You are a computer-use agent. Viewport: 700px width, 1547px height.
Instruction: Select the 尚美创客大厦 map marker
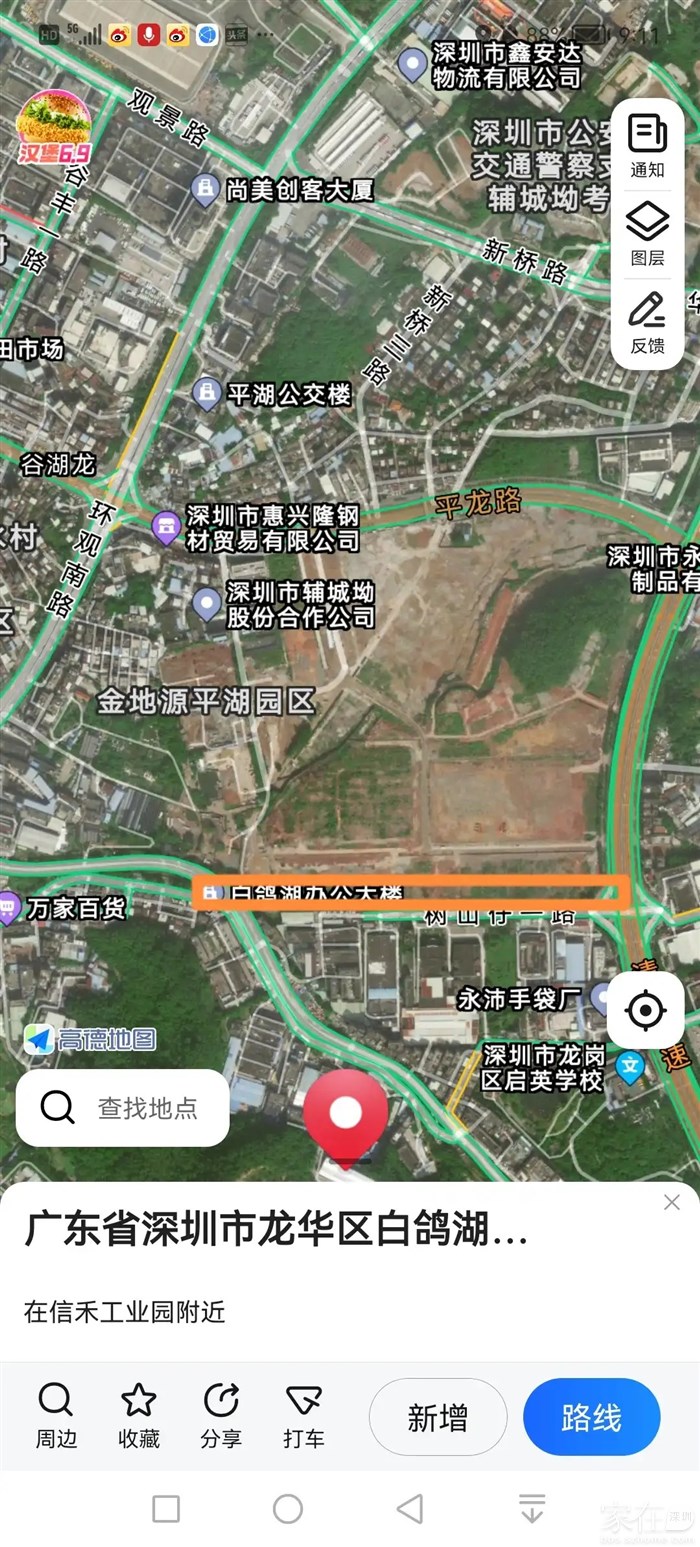click(205, 188)
